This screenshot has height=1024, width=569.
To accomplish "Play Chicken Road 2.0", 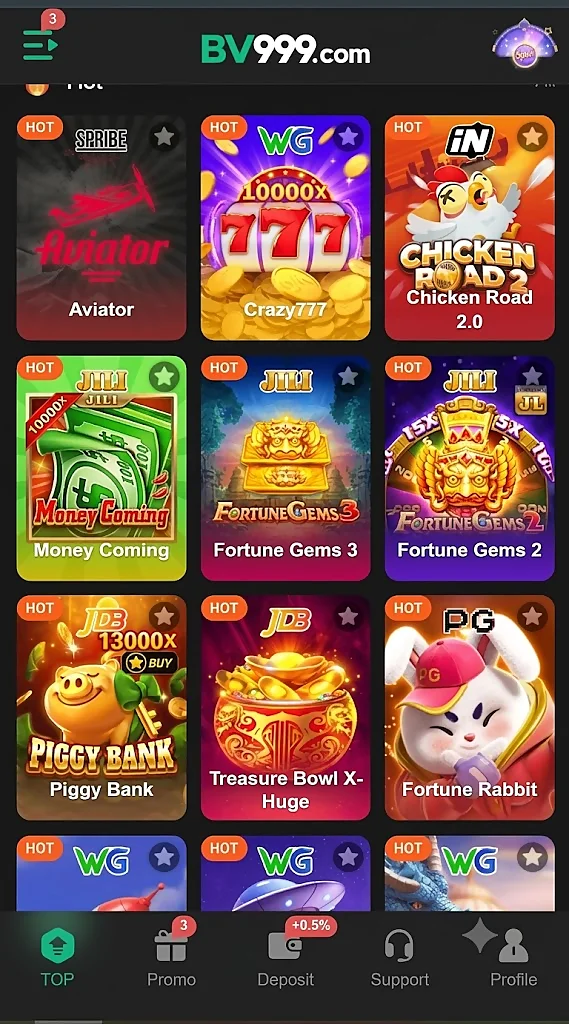I will click(x=470, y=228).
